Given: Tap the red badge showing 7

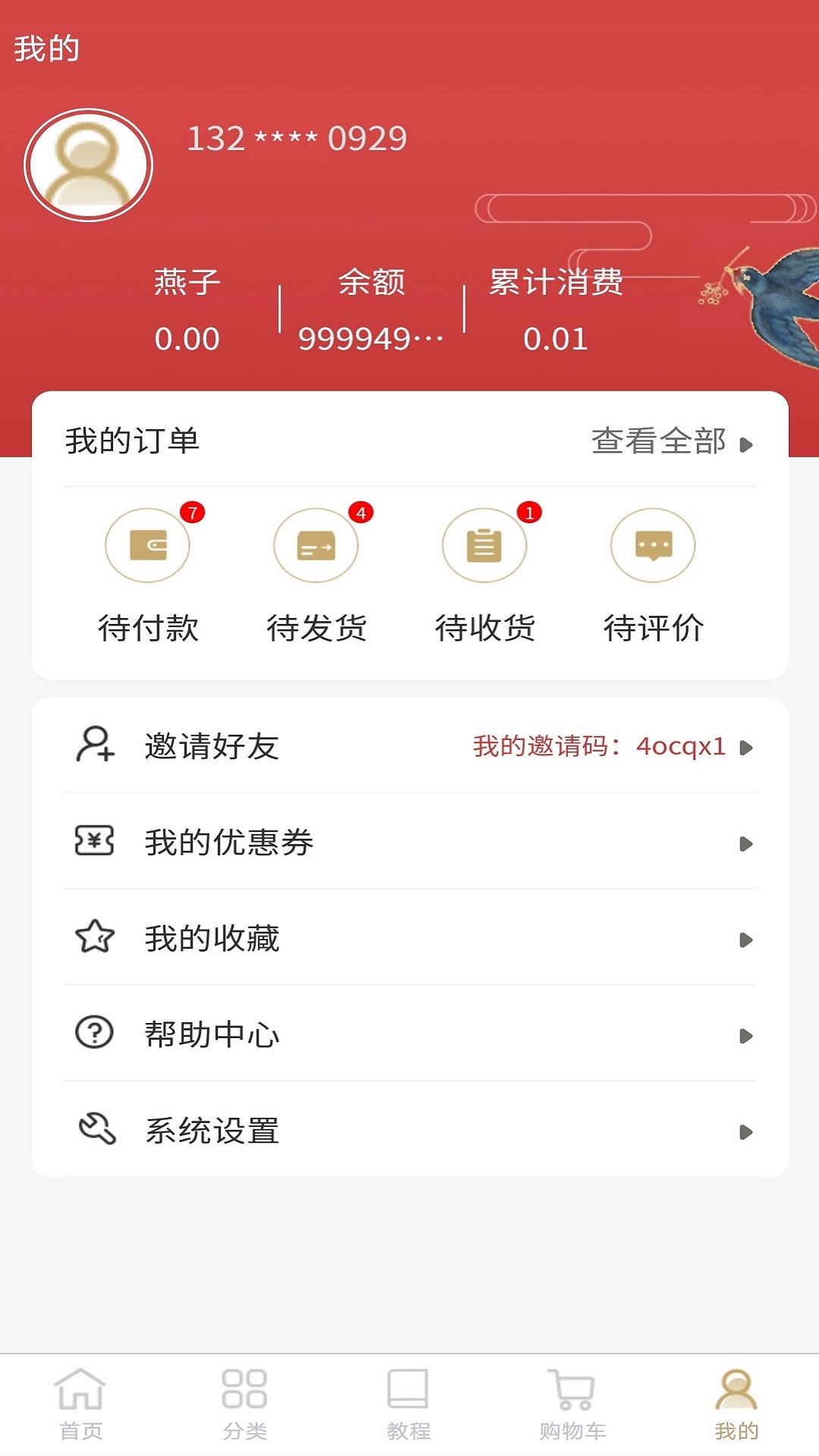Looking at the screenshot, I should (194, 513).
